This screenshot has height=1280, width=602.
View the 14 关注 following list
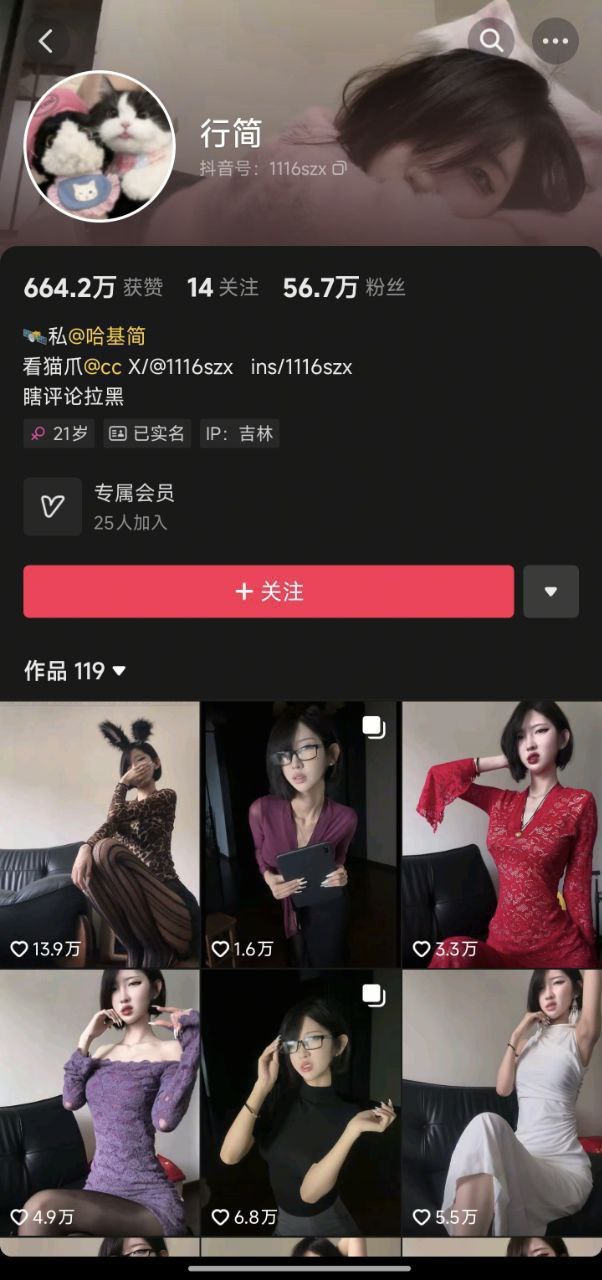click(222, 288)
